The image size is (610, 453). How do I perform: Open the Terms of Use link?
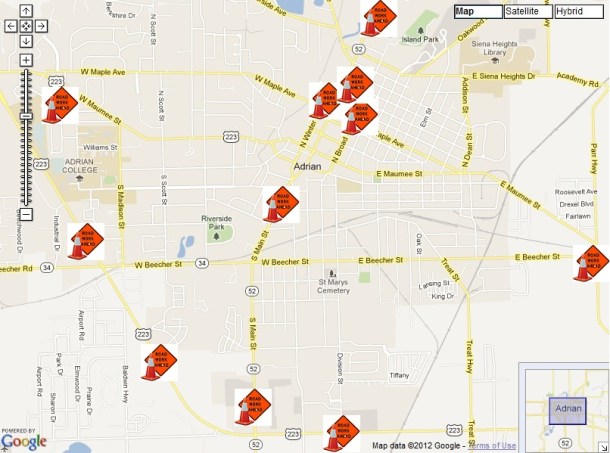(494, 445)
